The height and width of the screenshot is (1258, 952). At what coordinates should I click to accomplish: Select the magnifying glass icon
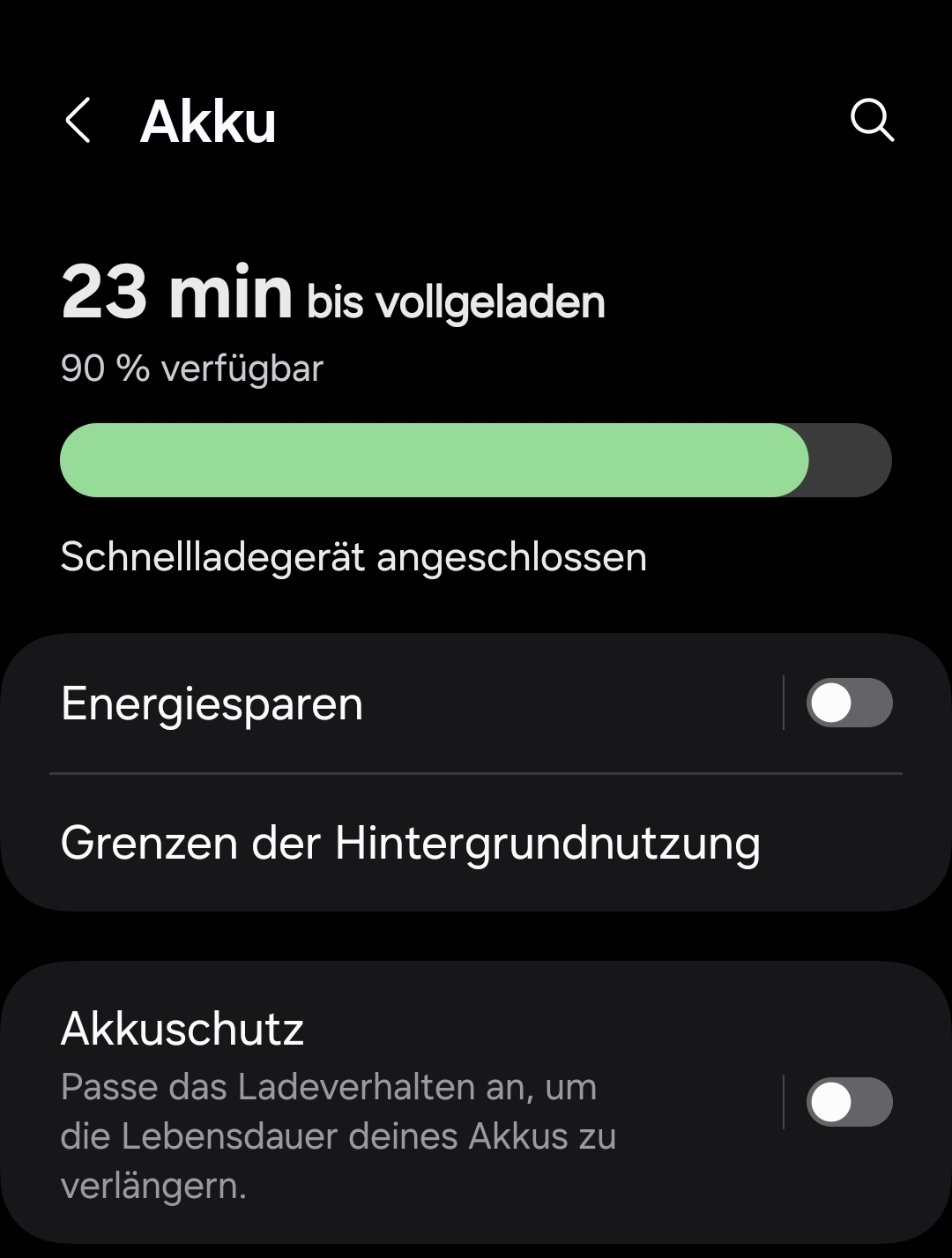coord(871,121)
